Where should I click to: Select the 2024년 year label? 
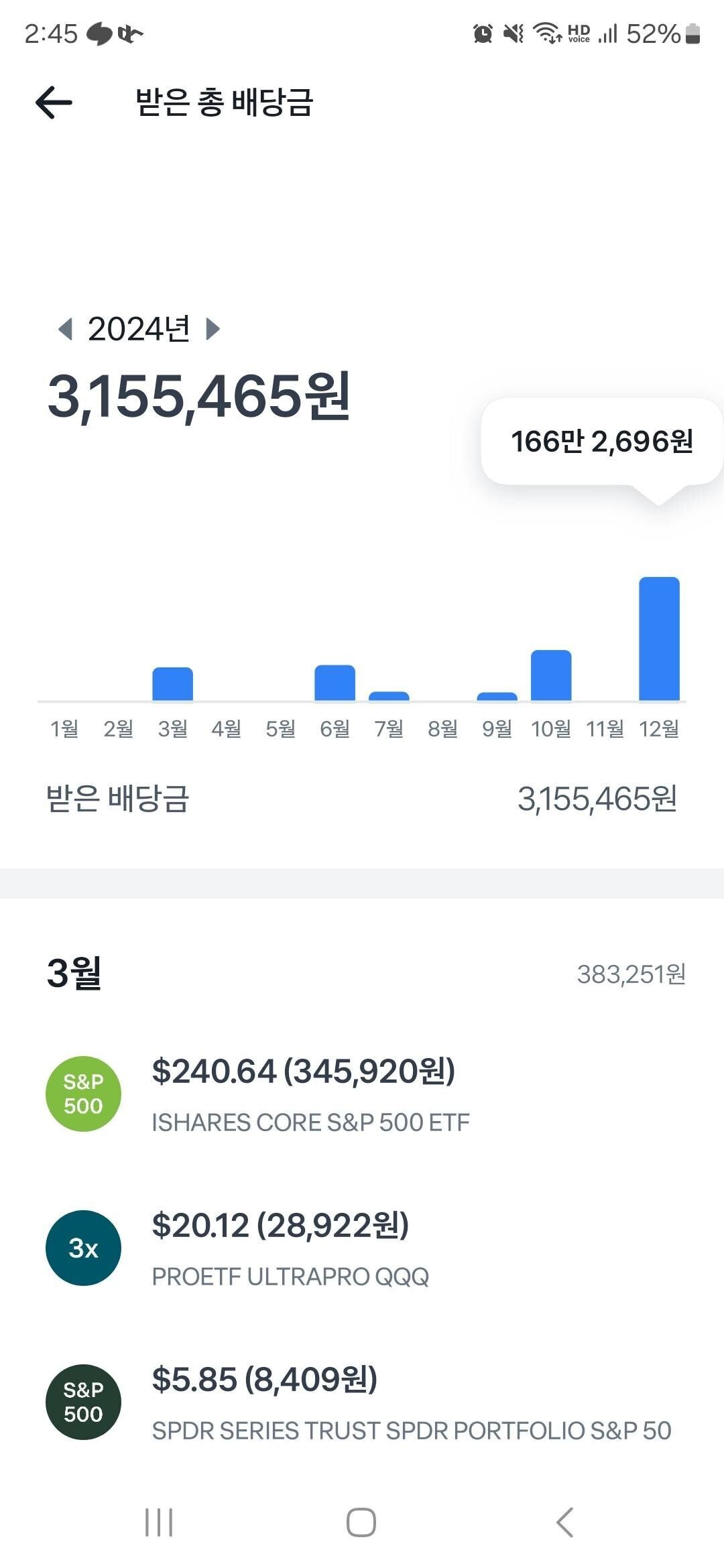coord(139,328)
